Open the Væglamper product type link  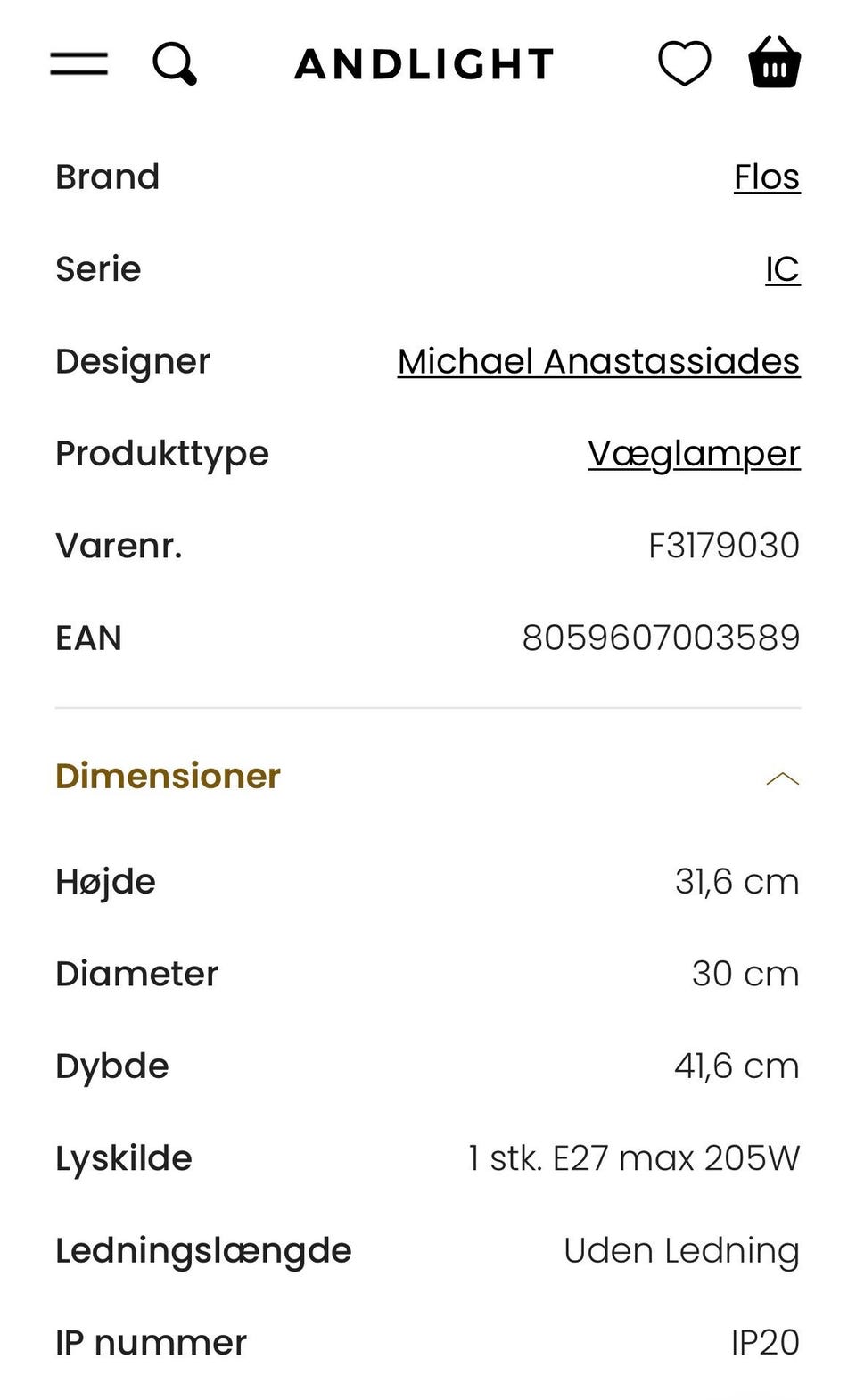[694, 454]
